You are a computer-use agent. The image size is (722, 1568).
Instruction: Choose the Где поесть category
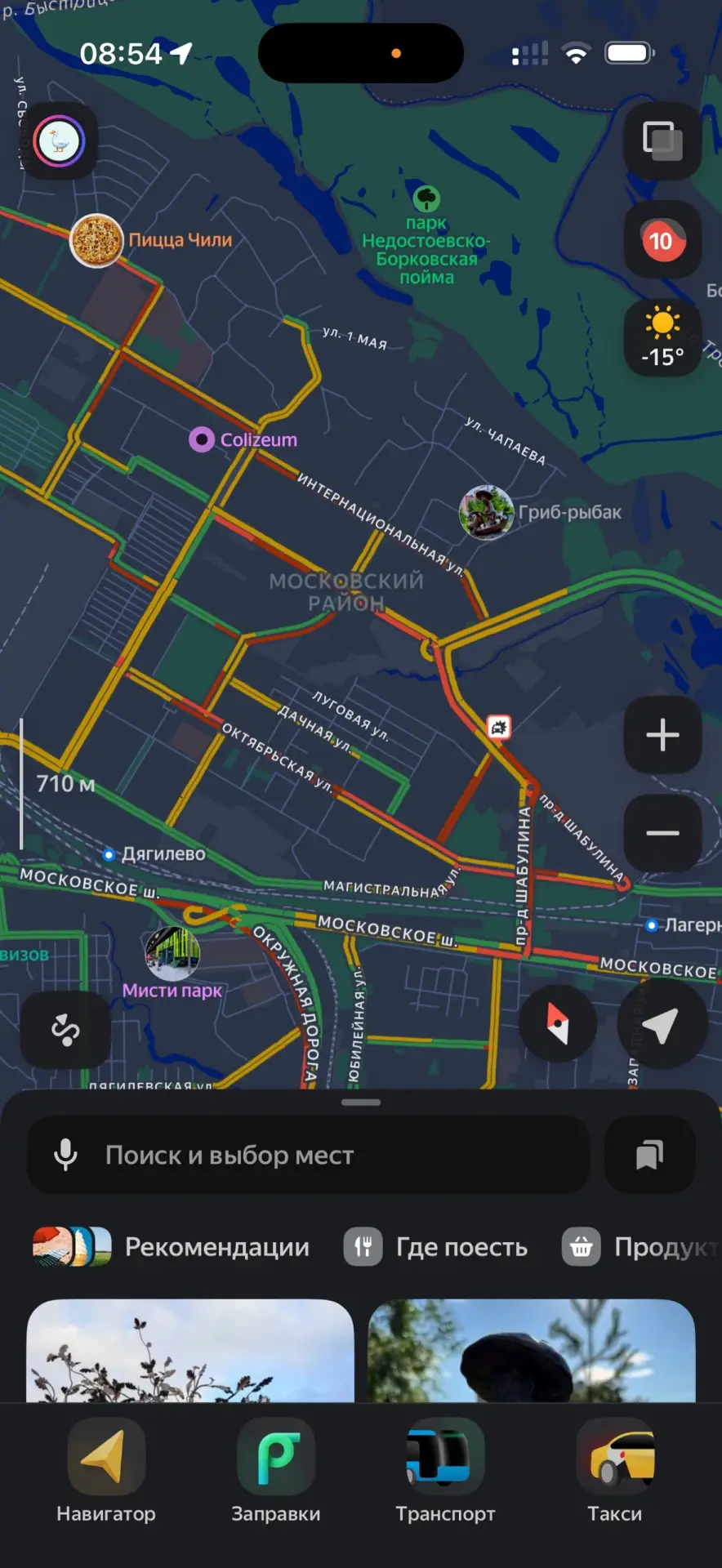tap(436, 1247)
